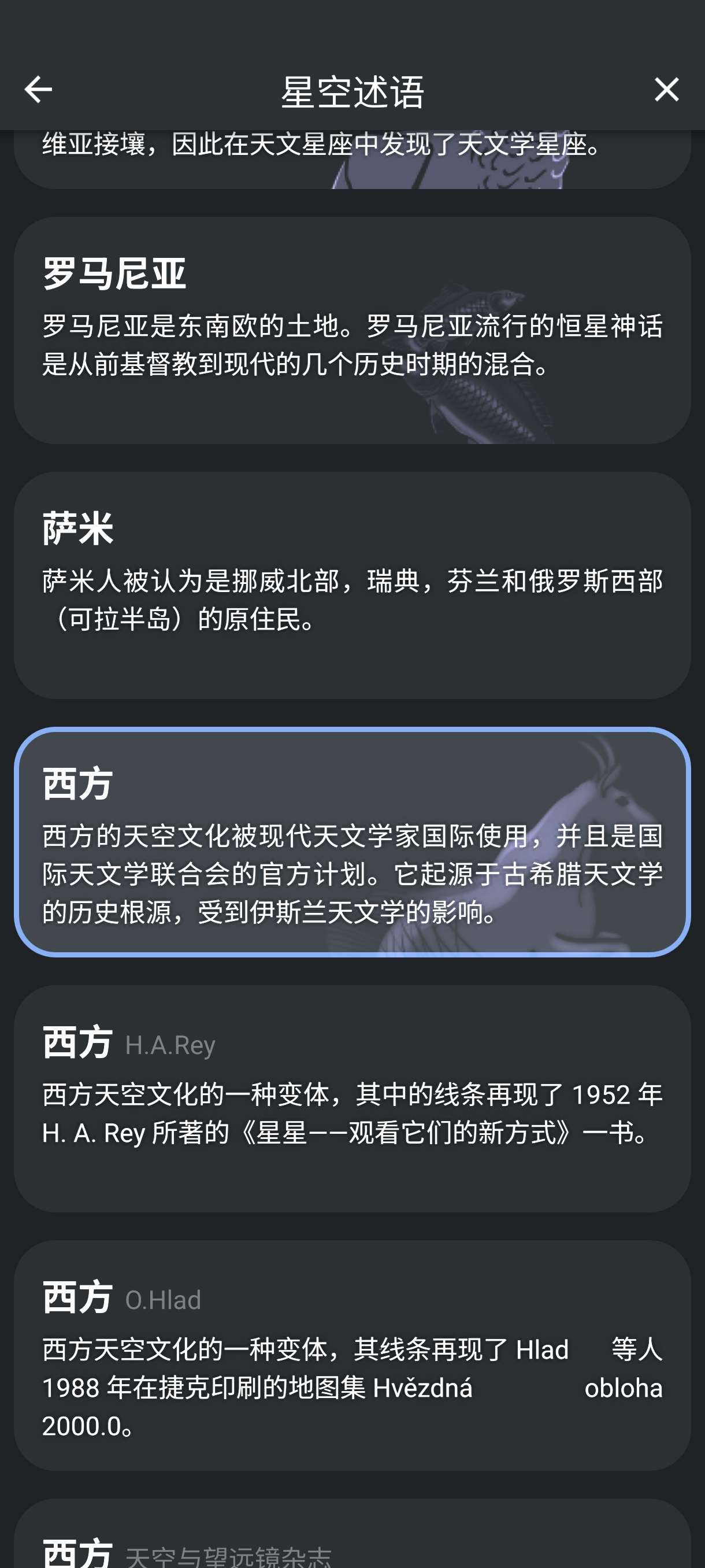Choose the 西方 O.Hlad variant card

click(x=352, y=1355)
